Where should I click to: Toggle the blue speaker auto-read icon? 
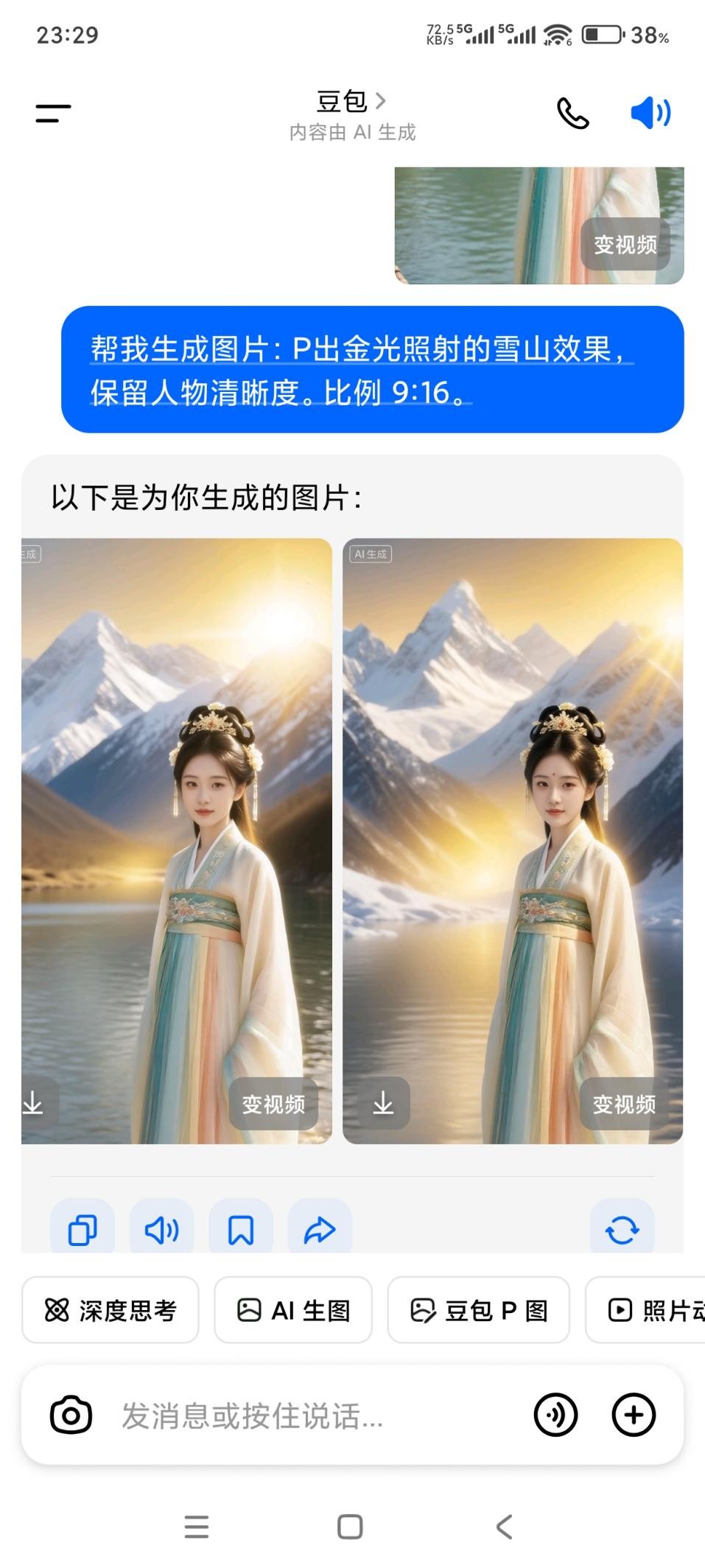(x=650, y=113)
